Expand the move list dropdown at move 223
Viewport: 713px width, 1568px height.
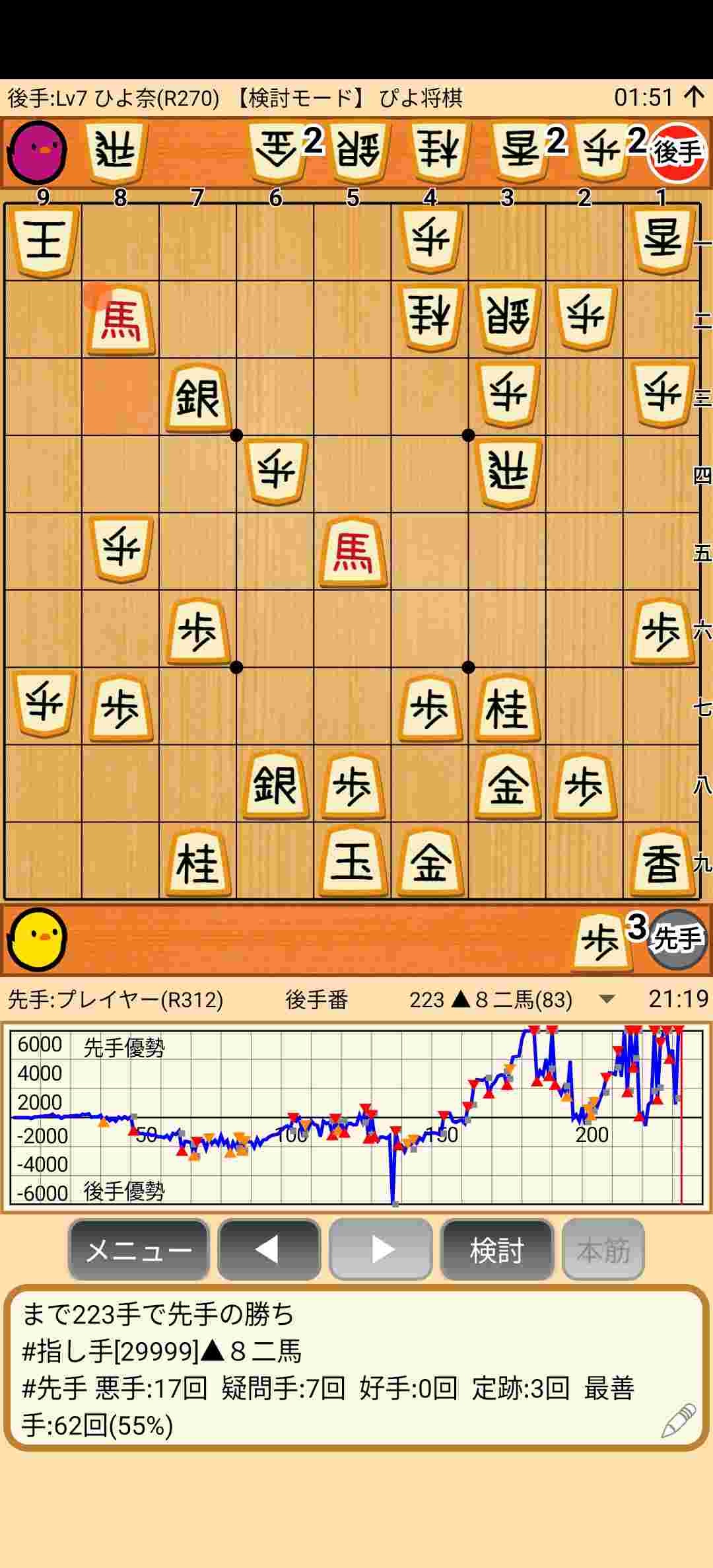point(606,999)
